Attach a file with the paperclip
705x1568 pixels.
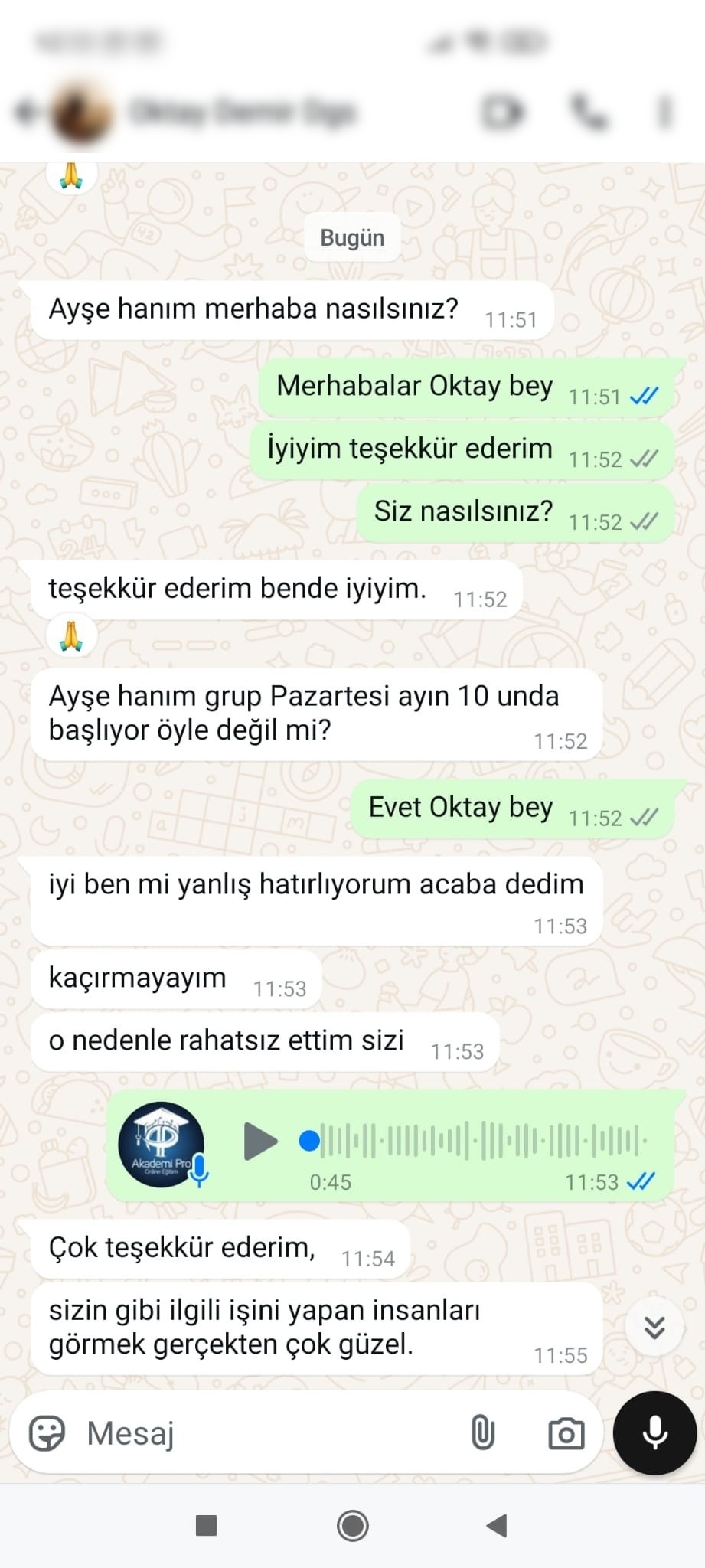point(483,1433)
